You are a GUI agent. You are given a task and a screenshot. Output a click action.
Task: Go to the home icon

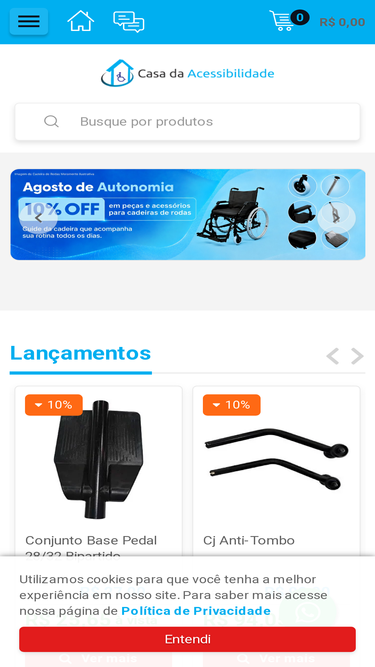[81, 21]
